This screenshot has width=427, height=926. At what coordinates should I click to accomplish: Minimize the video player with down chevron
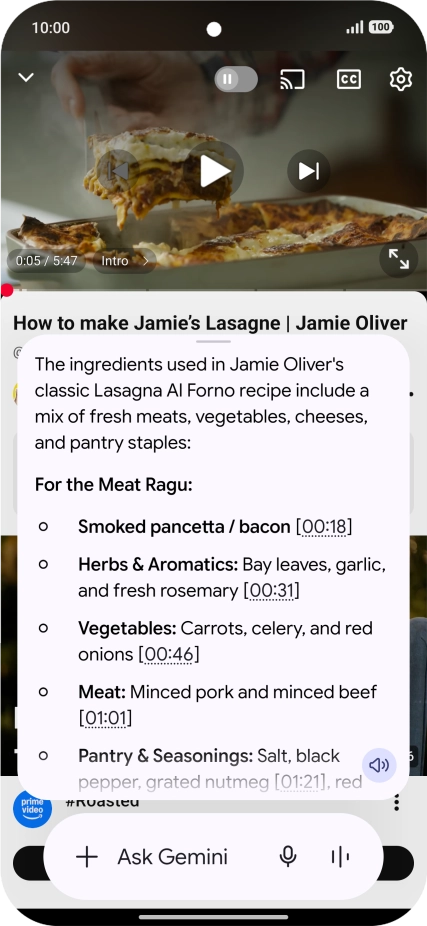26,78
